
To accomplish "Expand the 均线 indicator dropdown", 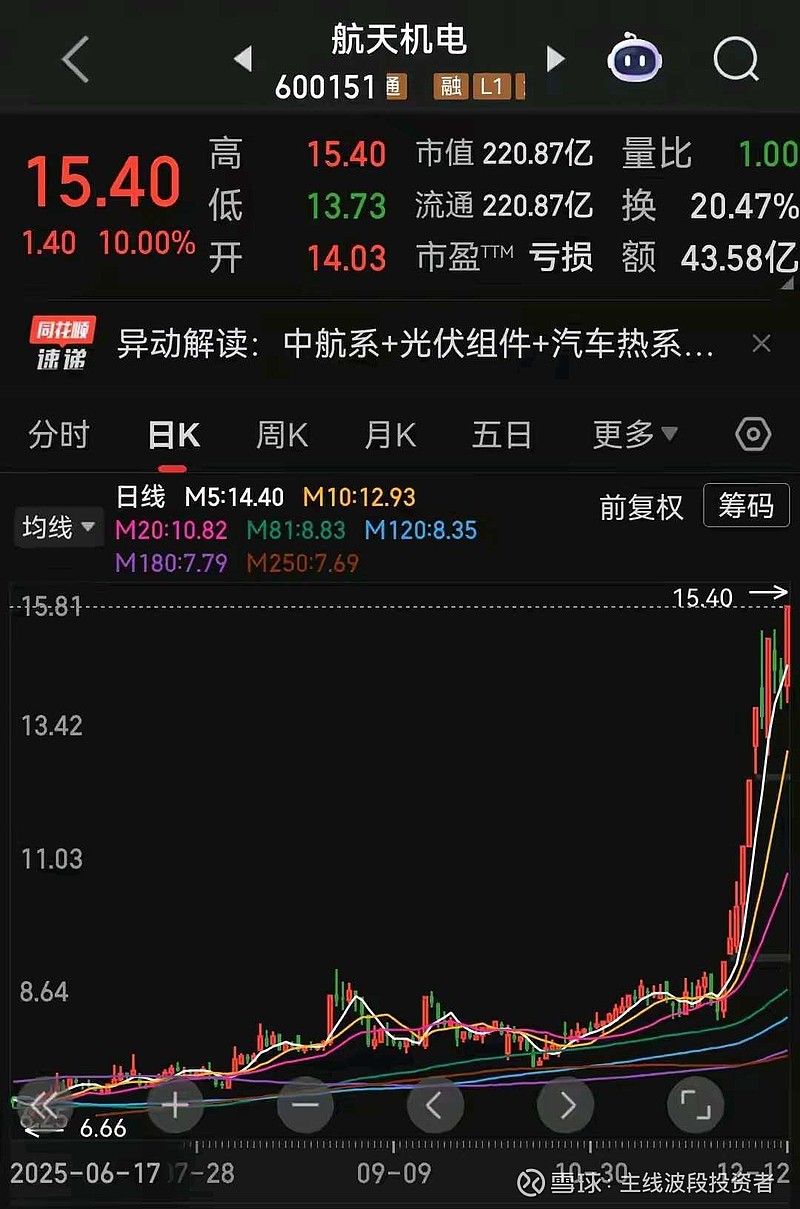I will click(x=58, y=528).
